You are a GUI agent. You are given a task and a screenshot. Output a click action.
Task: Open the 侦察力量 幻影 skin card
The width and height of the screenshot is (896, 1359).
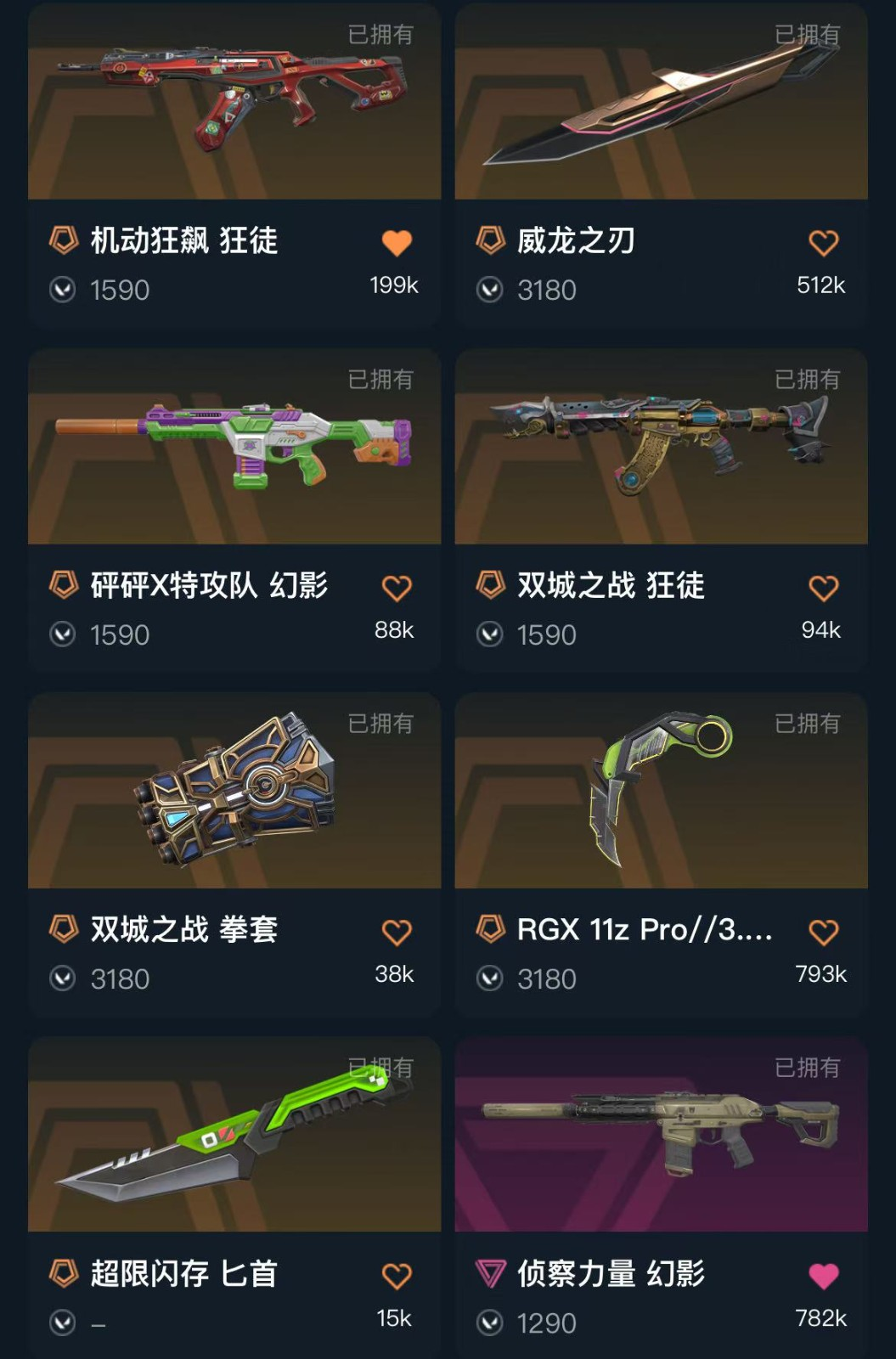pos(661,1136)
